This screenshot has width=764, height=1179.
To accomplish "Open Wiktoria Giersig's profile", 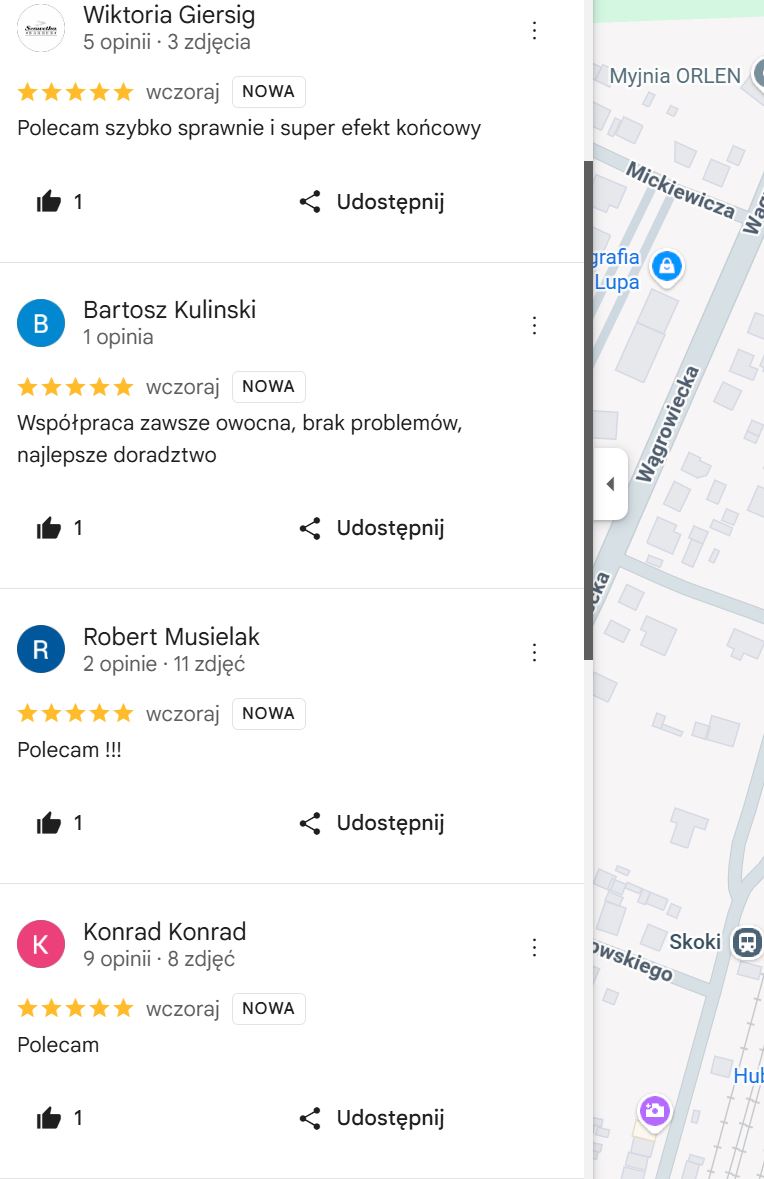I will coord(168,15).
